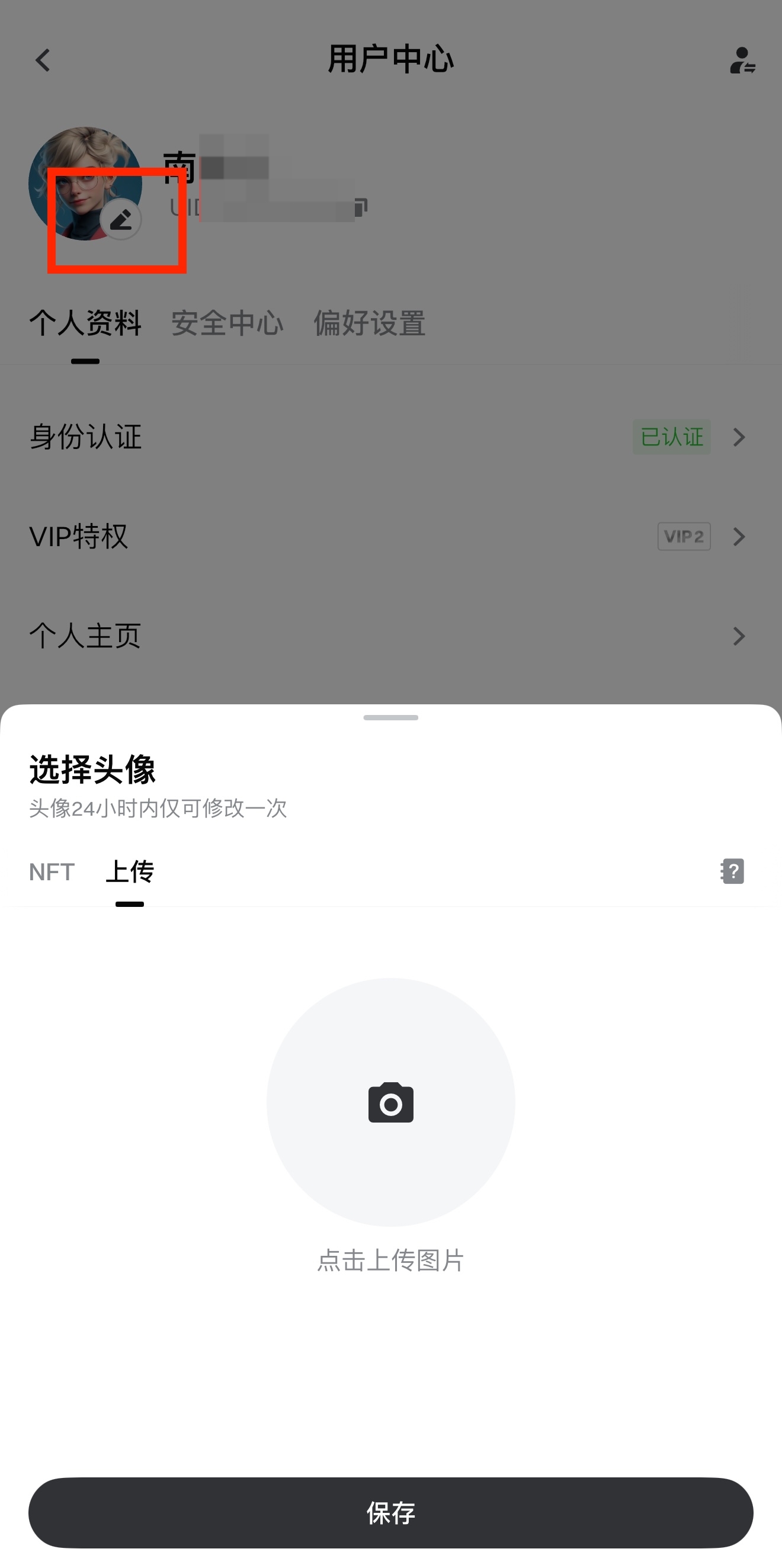Tap the camera circle to upload a picture
The width and height of the screenshot is (782, 1568).
390,1102
